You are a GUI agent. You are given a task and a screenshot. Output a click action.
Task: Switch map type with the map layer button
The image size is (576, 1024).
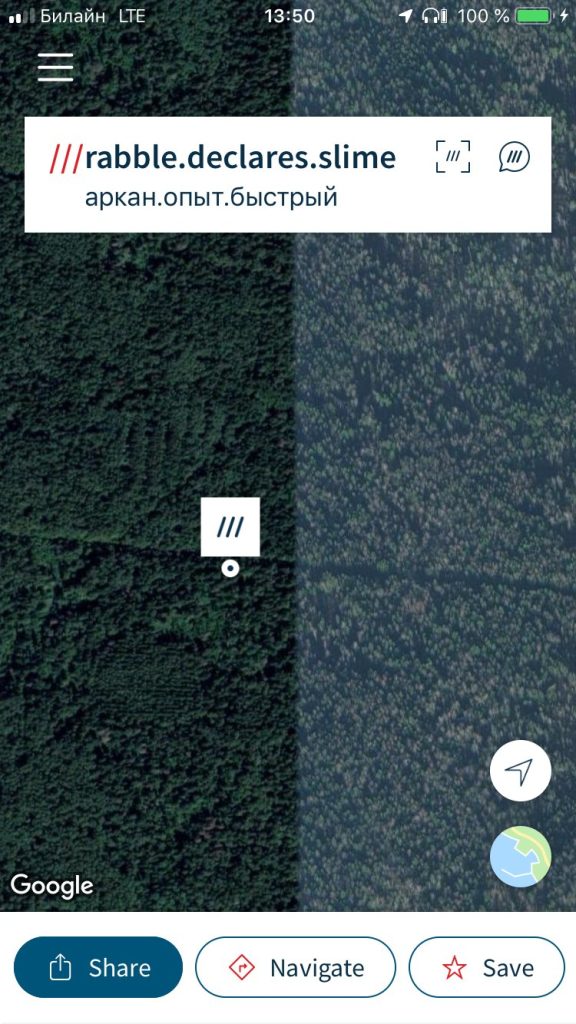(x=520, y=857)
